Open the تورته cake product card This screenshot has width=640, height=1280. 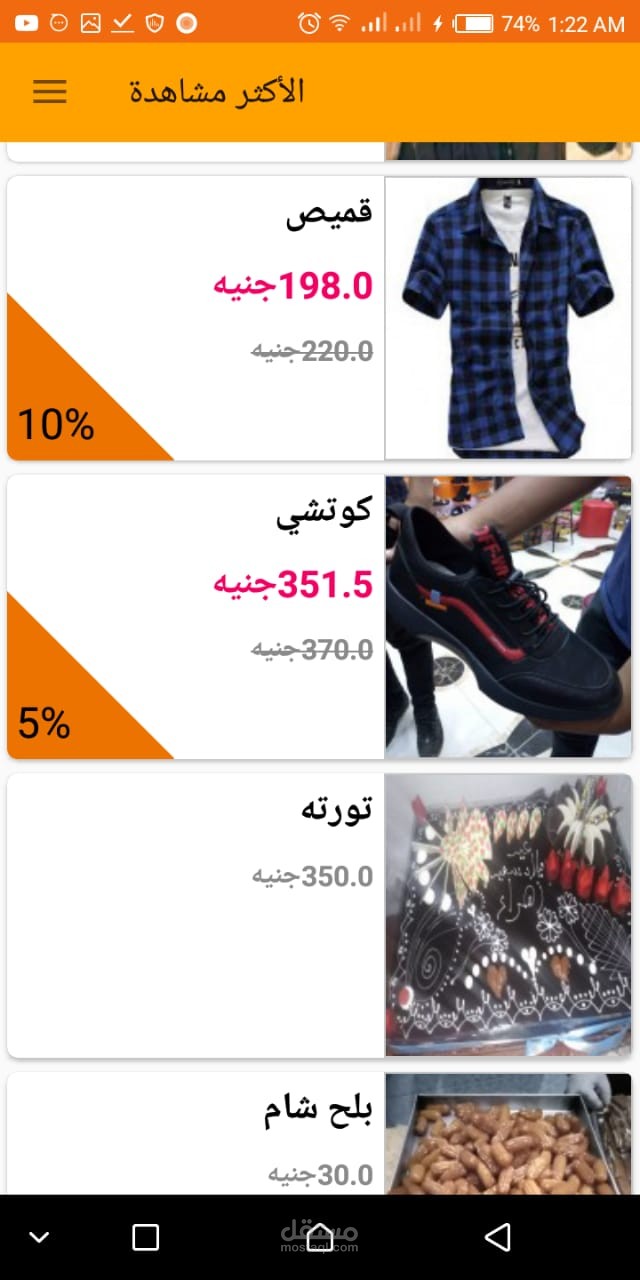319,915
